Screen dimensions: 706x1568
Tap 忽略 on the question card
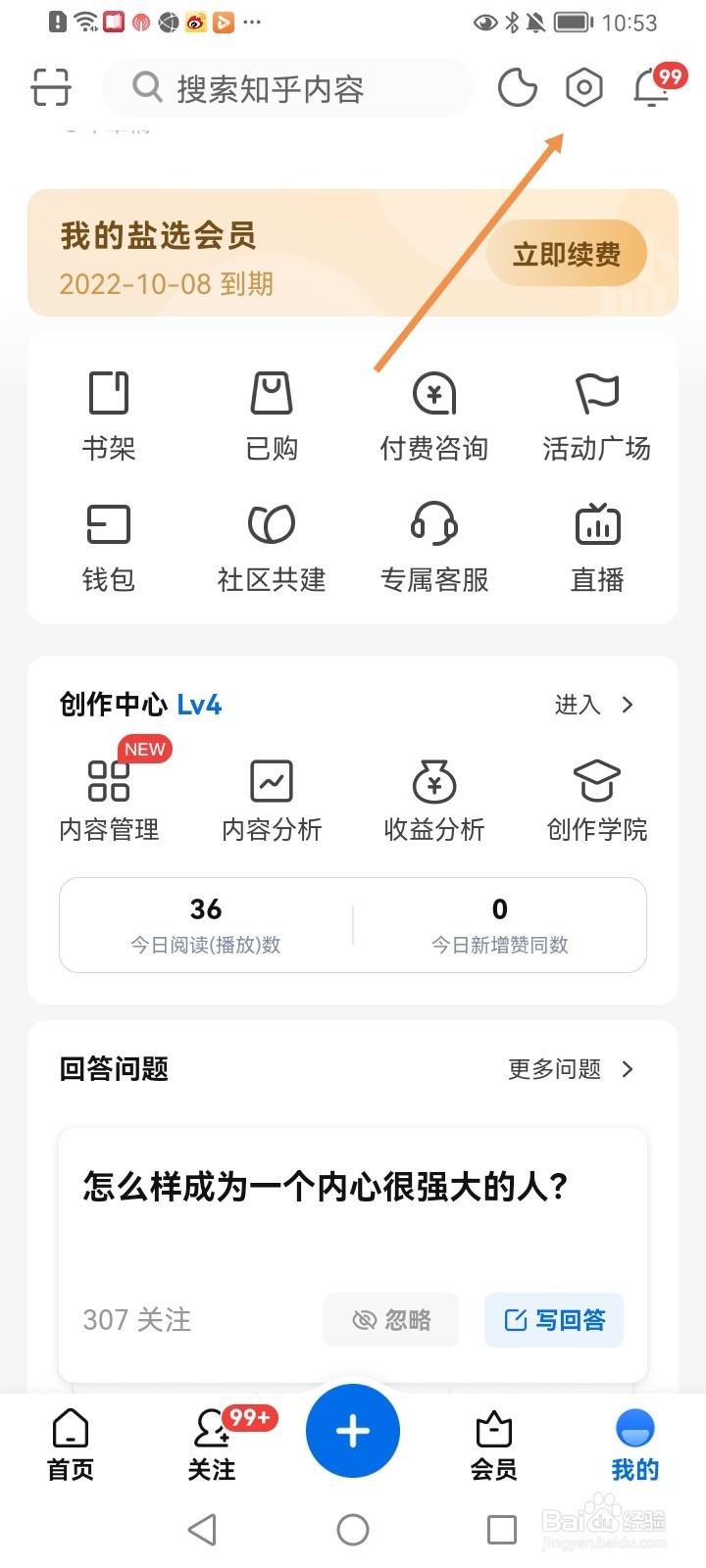coord(391,1320)
